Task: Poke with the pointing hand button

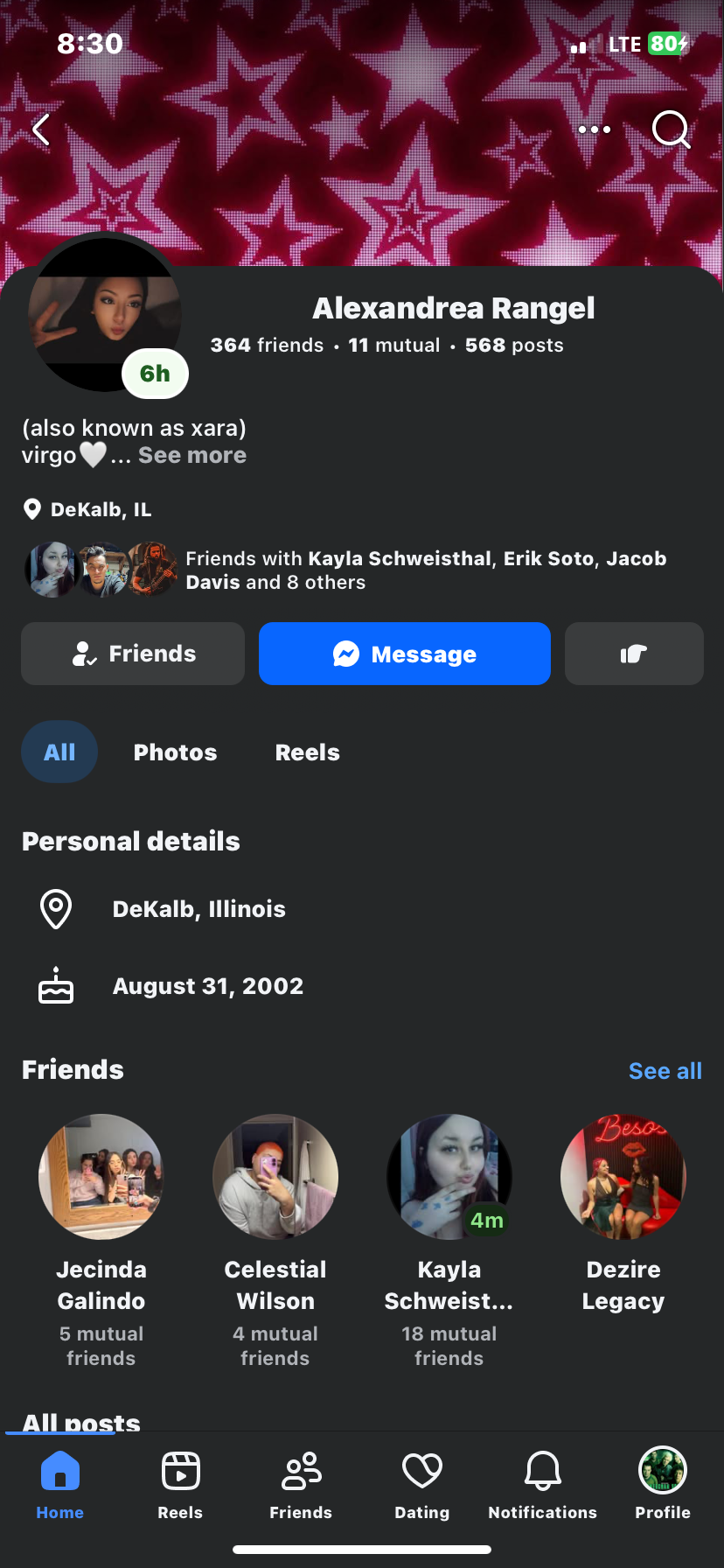Action: coord(634,654)
